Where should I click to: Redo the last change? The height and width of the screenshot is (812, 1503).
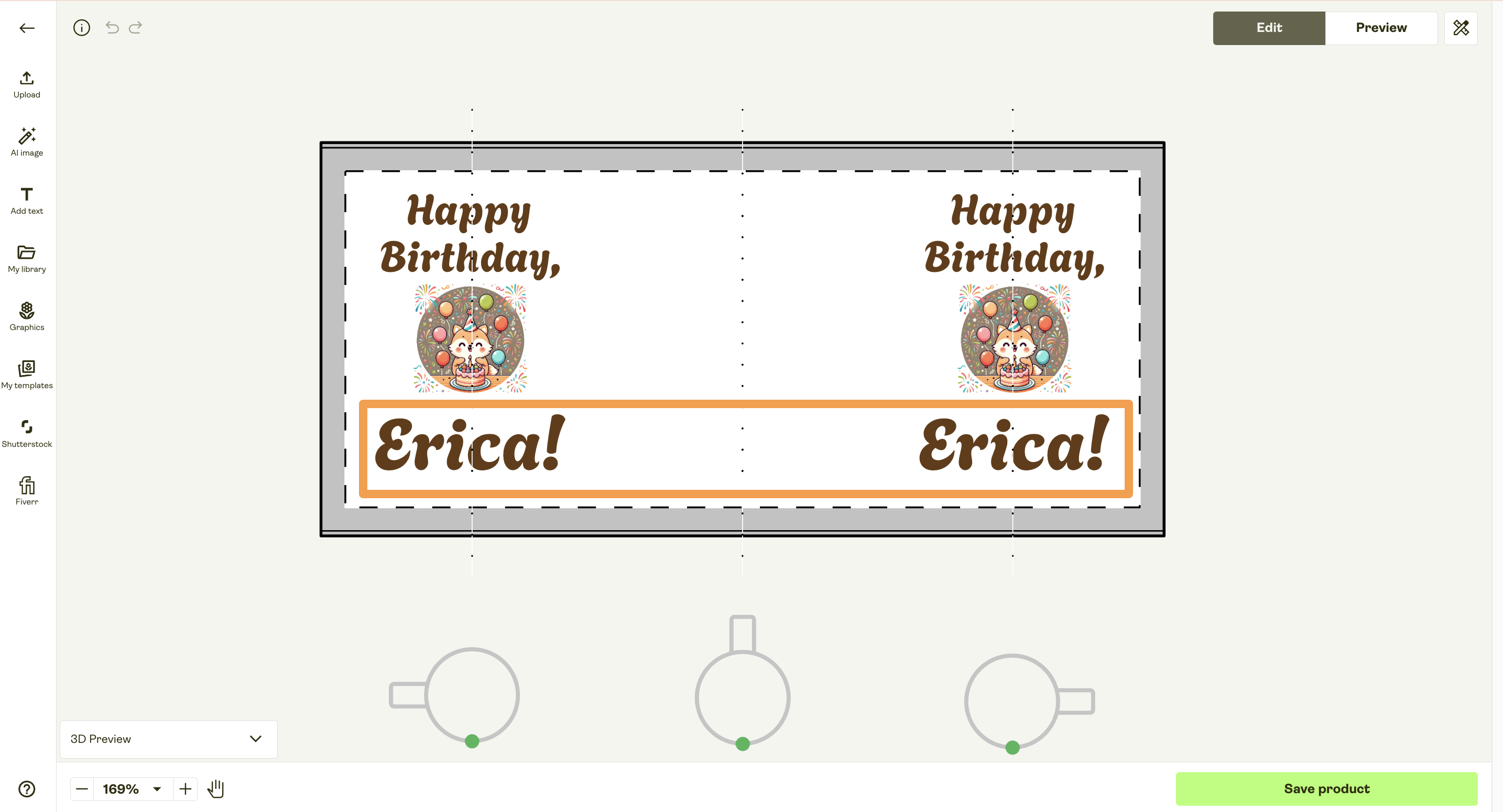point(135,27)
